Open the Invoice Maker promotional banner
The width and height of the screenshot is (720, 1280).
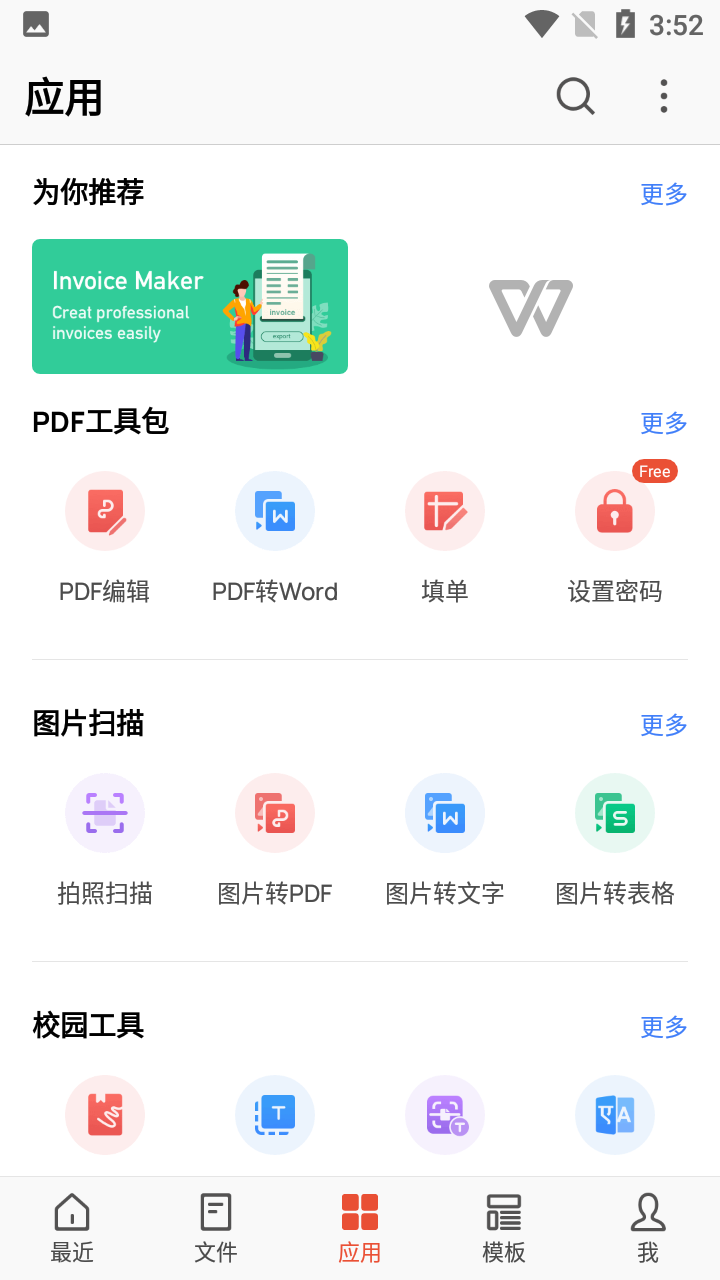190,306
